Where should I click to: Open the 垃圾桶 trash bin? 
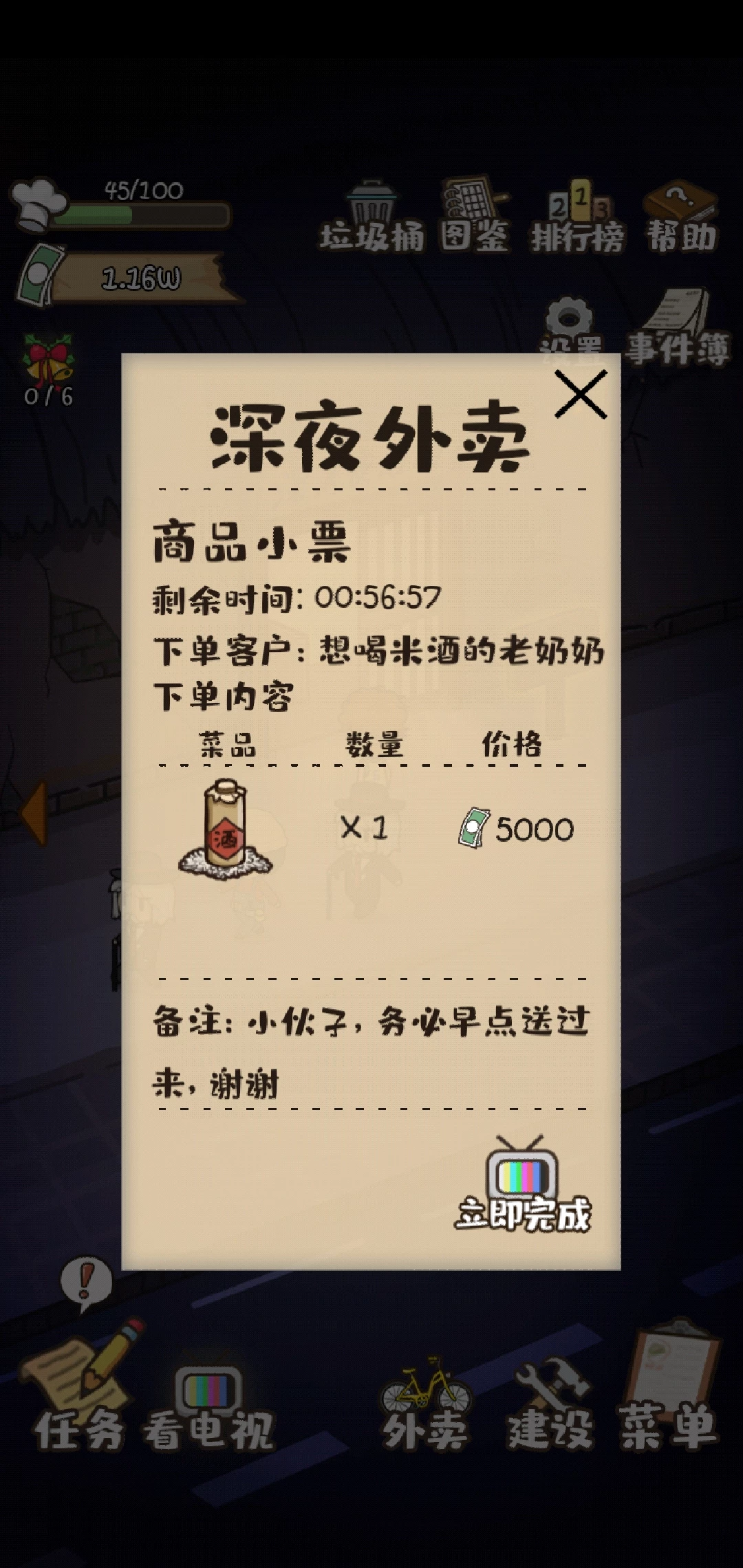click(x=371, y=217)
